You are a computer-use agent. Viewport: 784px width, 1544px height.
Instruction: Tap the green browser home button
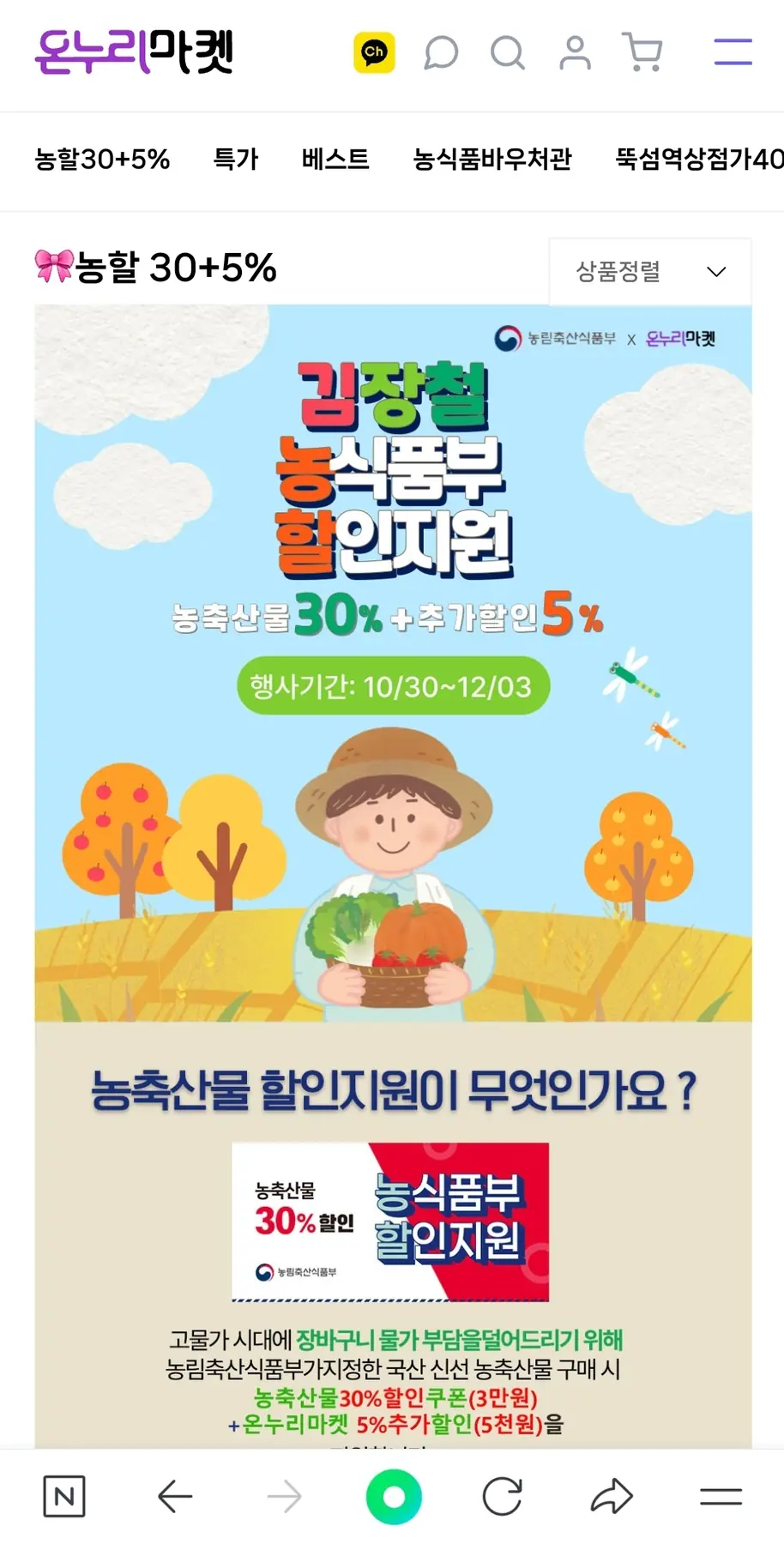(394, 1497)
